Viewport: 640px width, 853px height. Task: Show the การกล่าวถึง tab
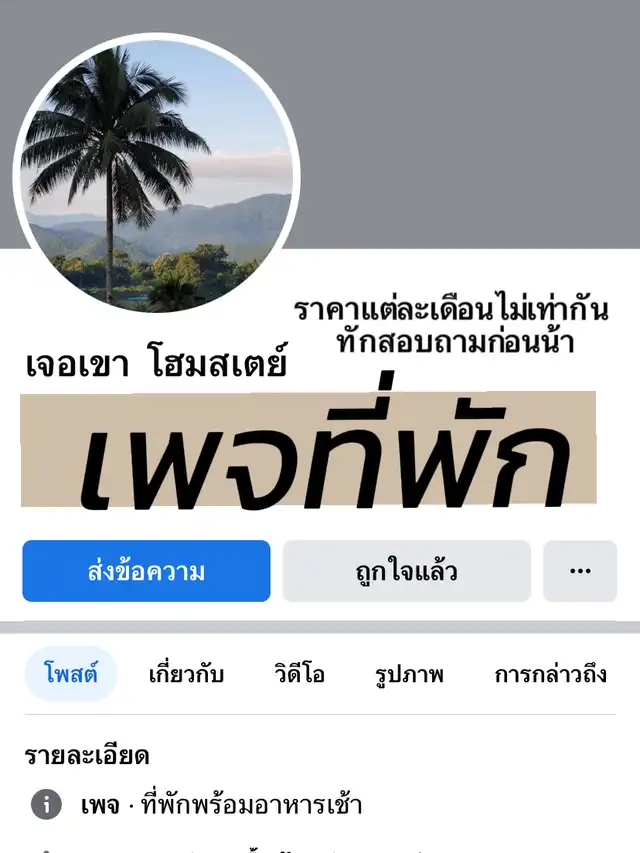click(550, 674)
